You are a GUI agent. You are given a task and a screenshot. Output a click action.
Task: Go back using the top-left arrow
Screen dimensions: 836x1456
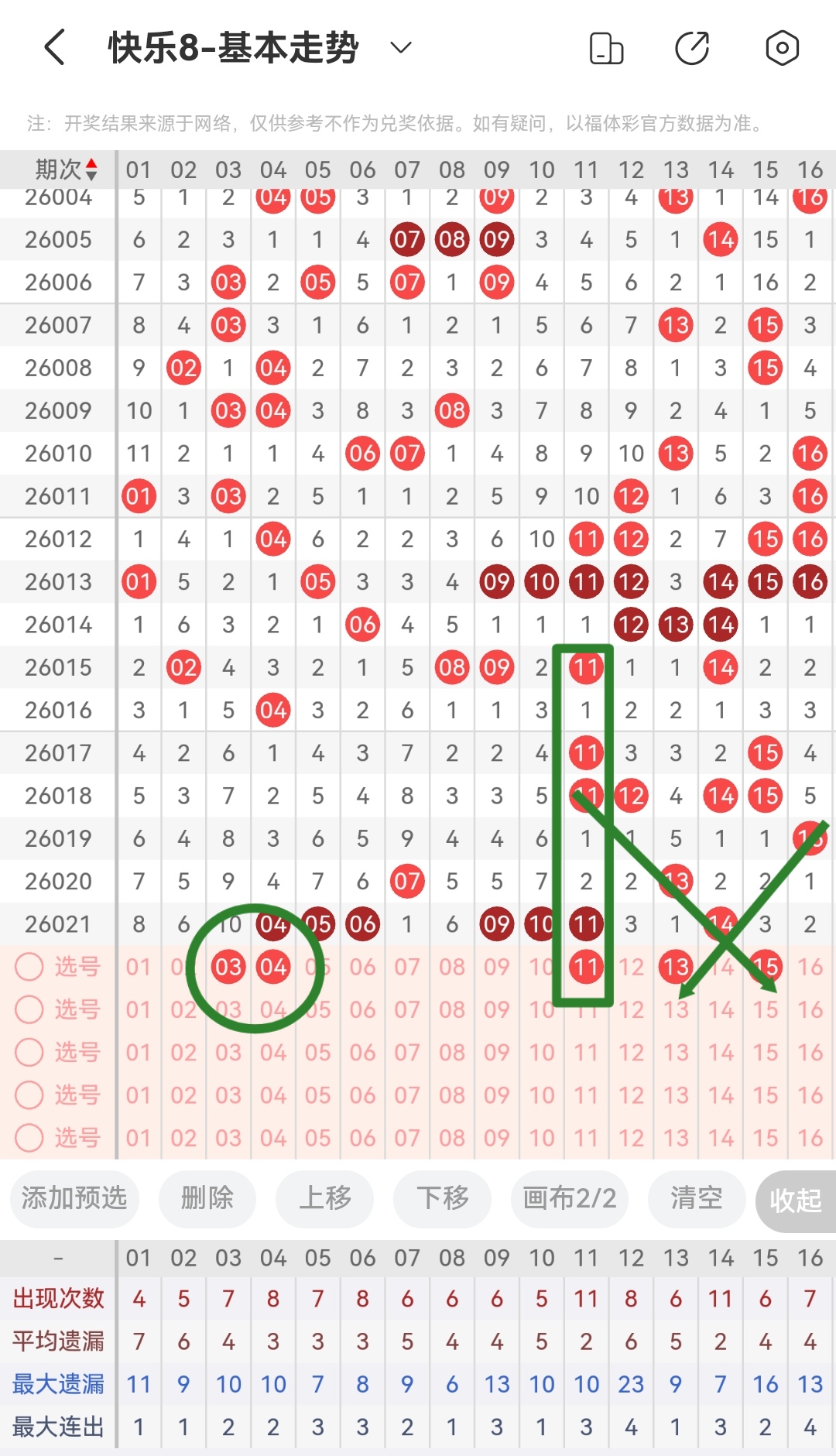(x=54, y=48)
